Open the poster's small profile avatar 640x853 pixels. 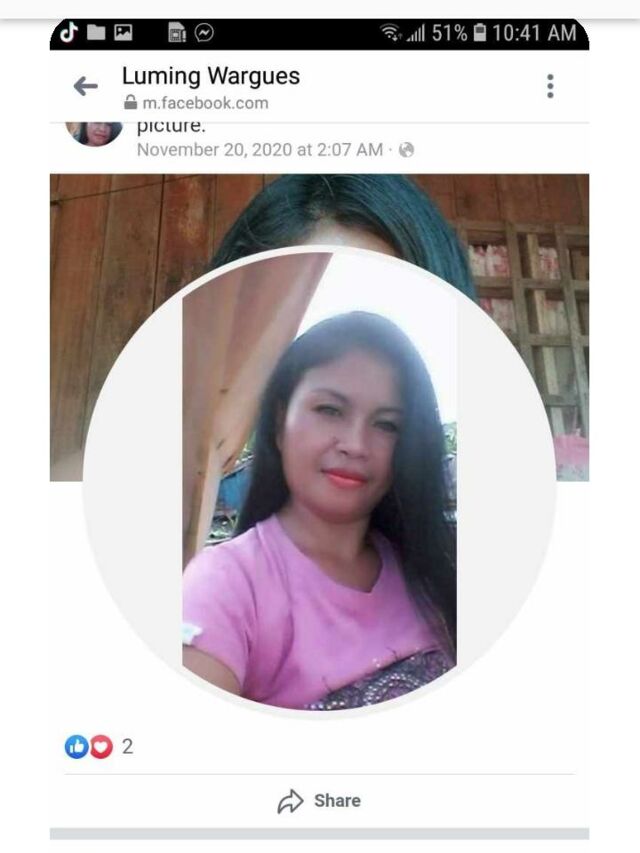pos(94,134)
